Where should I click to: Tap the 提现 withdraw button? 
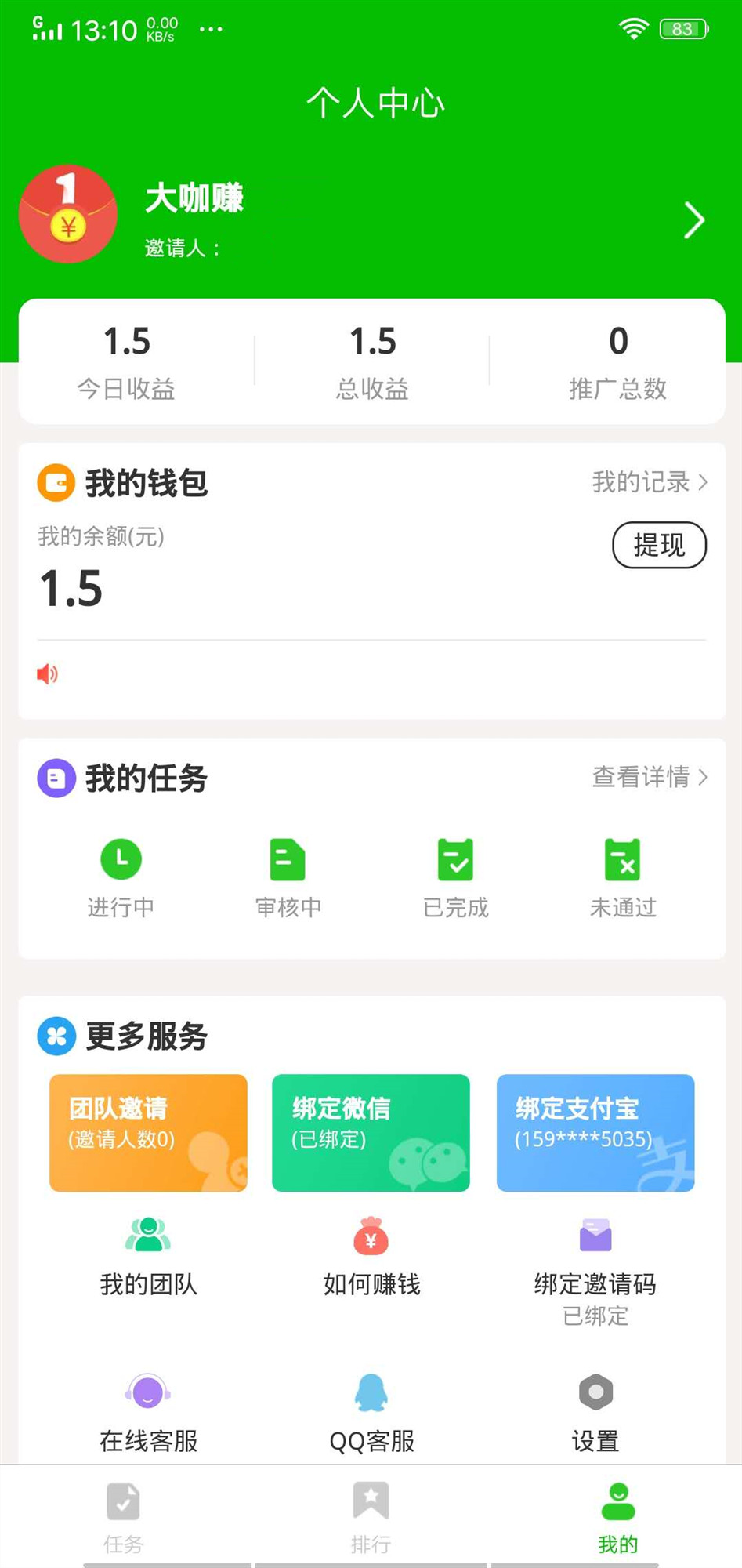(659, 544)
